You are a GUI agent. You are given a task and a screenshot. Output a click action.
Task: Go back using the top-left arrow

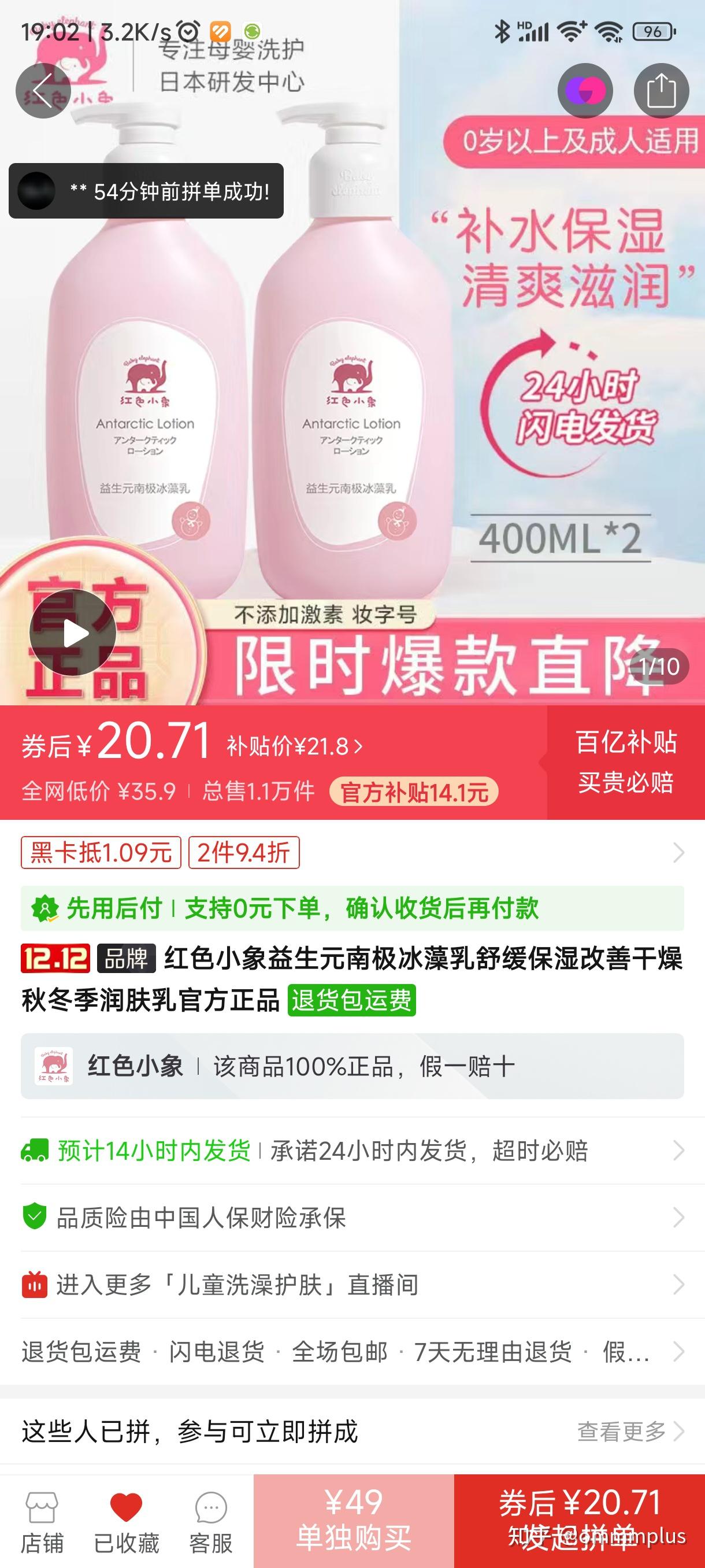[43, 91]
